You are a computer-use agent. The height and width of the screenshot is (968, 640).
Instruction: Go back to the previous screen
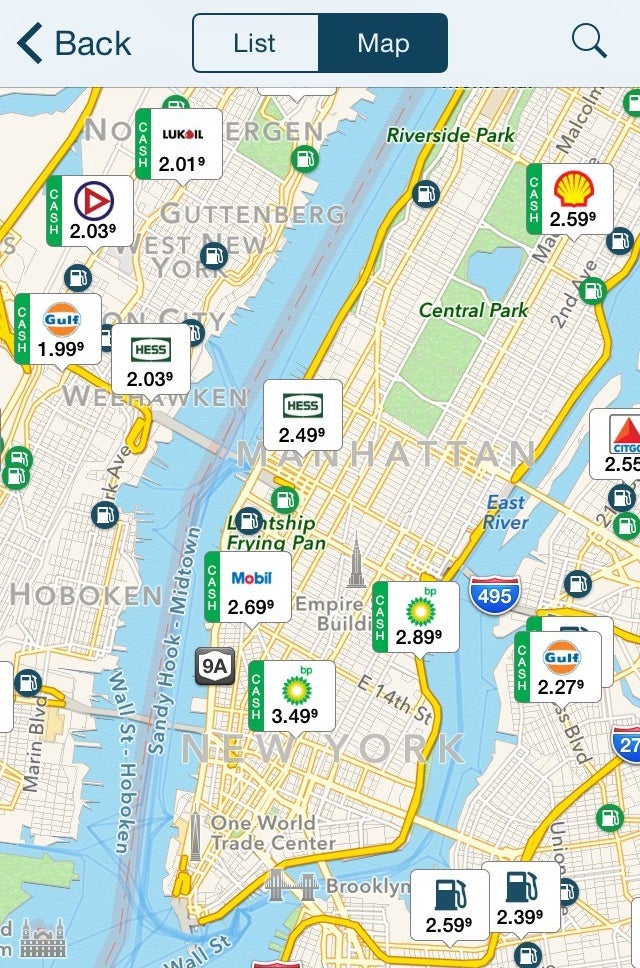(75, 43)
